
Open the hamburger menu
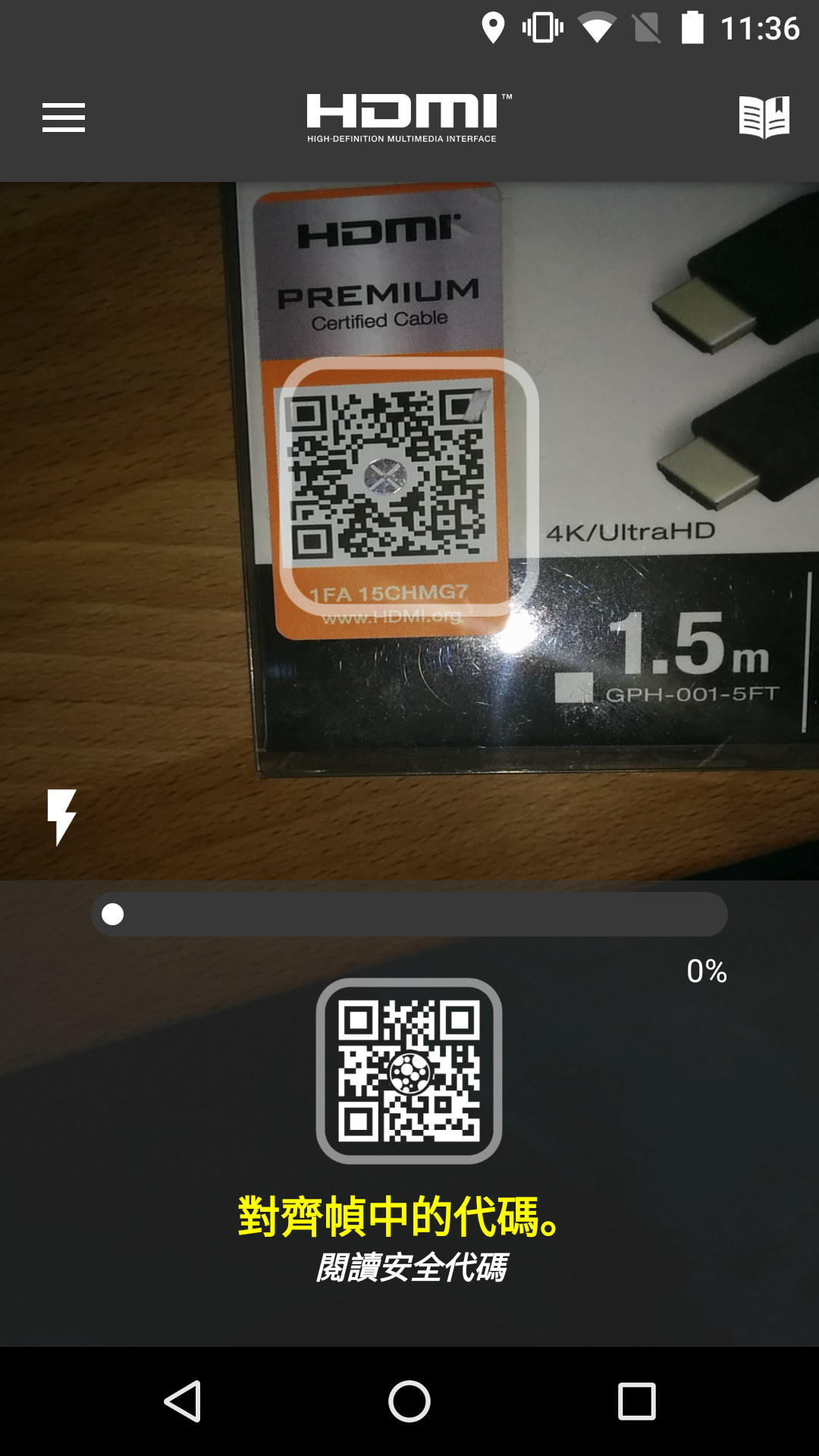coord(64,118)
